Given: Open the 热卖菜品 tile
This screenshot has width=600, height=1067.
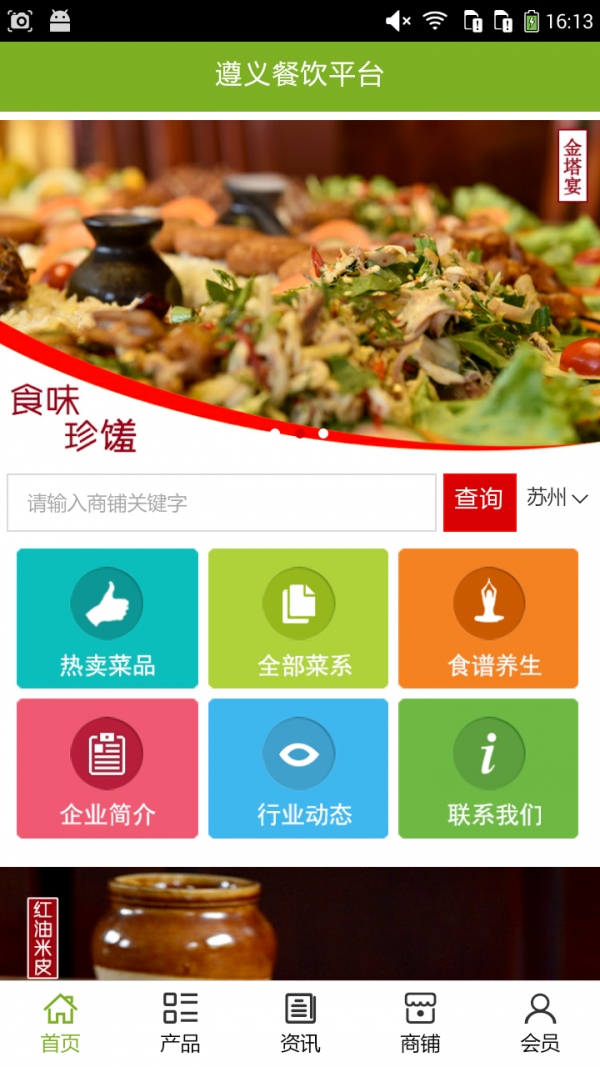Looking at the screenshot, I should (x=107, y=618).
